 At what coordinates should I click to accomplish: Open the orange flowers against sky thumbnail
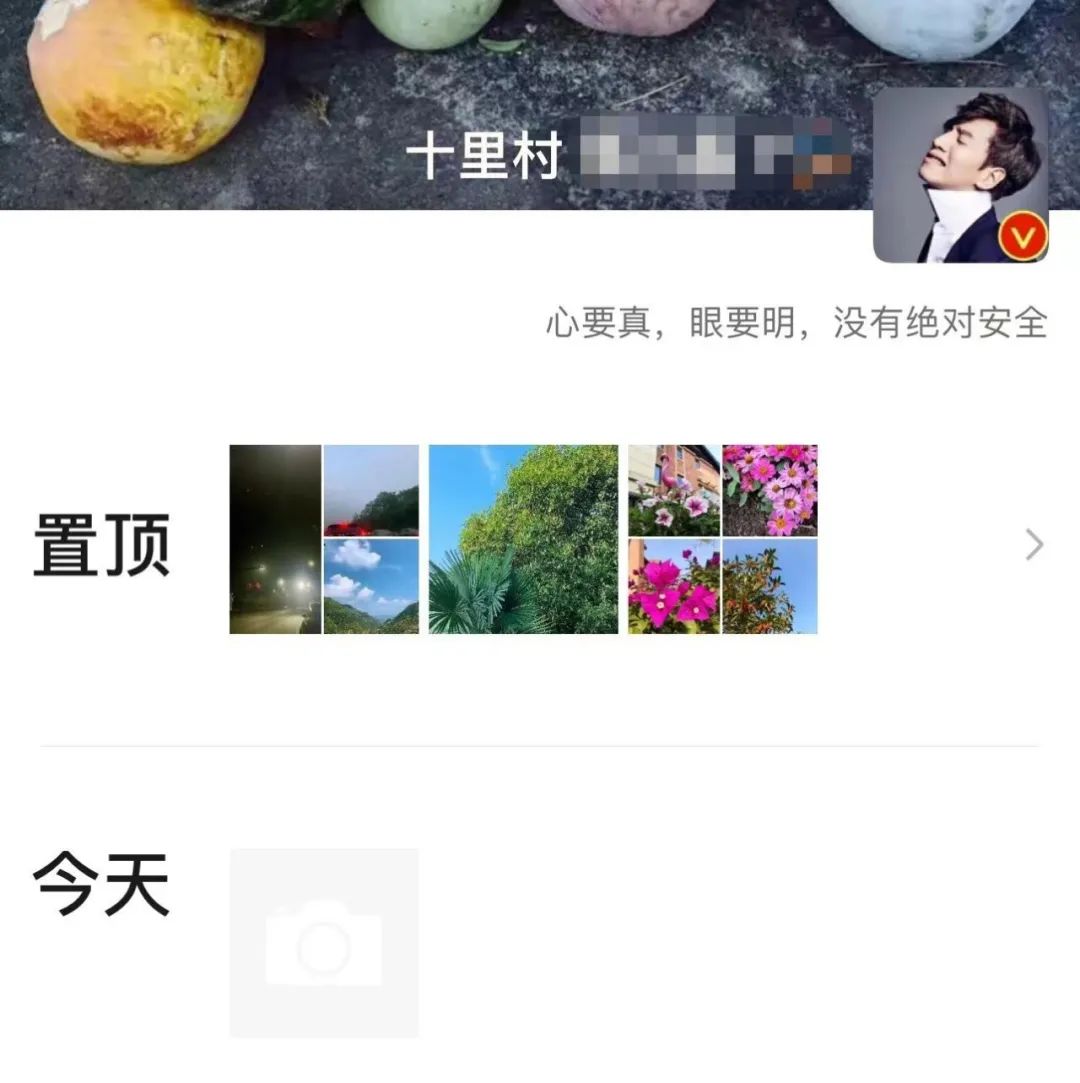[770, 587]
